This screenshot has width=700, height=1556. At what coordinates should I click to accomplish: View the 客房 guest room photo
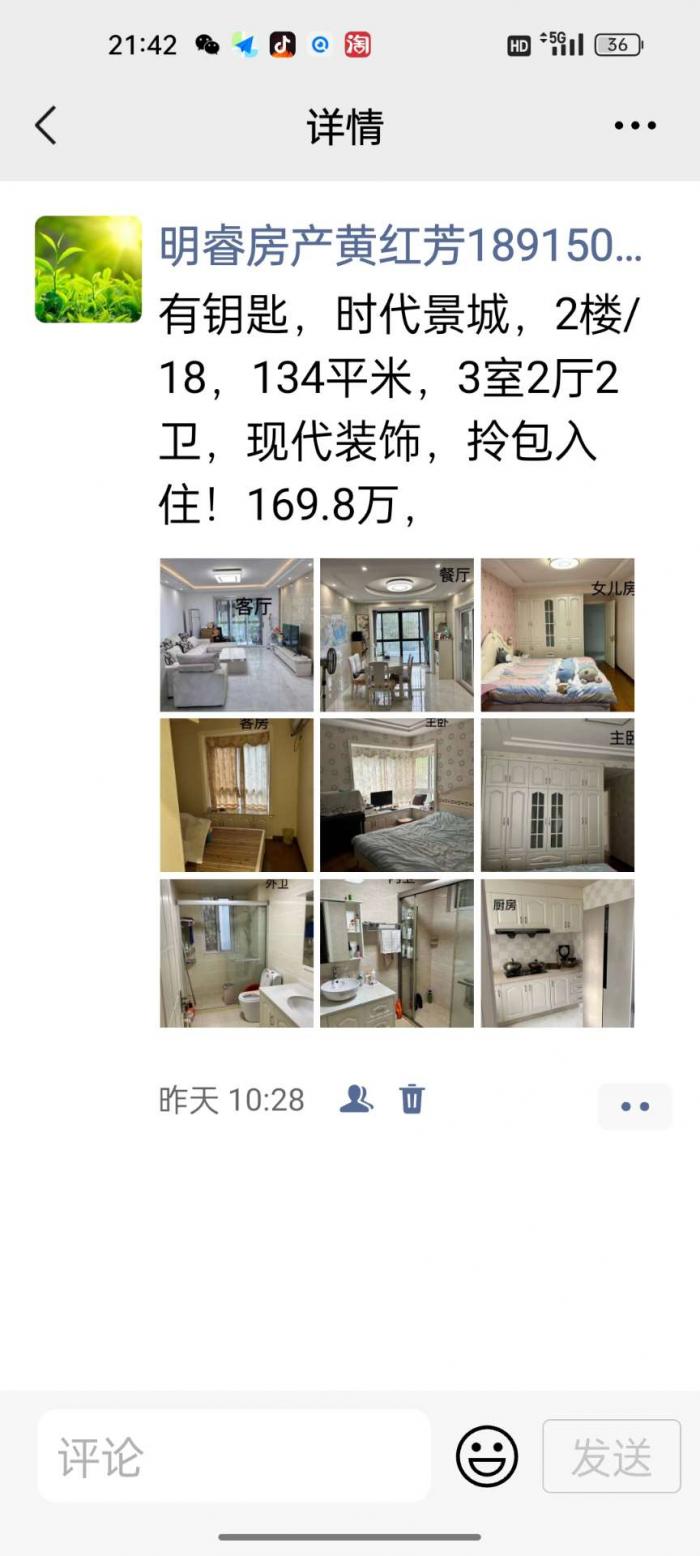click(x=237, y=794)
